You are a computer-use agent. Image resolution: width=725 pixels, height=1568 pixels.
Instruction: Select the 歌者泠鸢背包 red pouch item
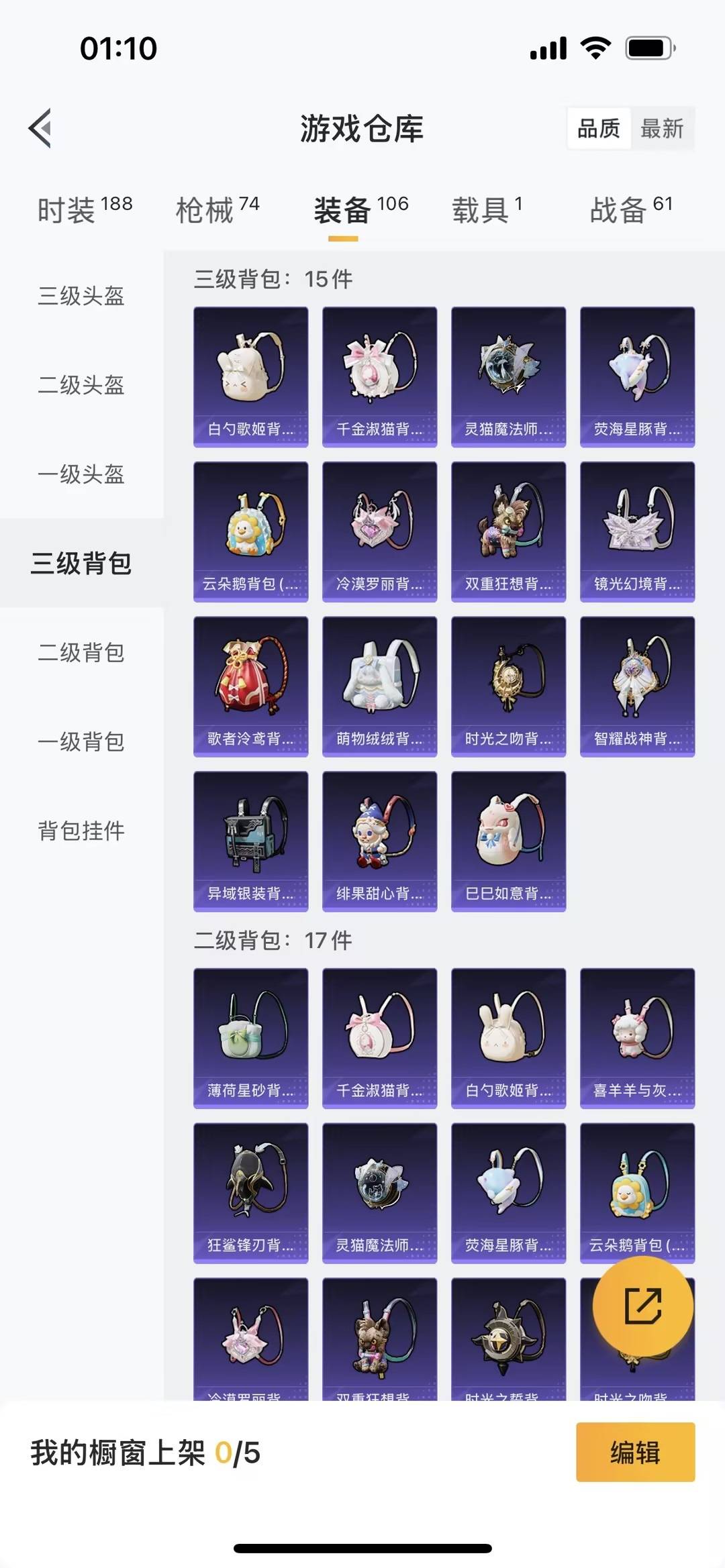pyautogui.click(x=250, y=684)
